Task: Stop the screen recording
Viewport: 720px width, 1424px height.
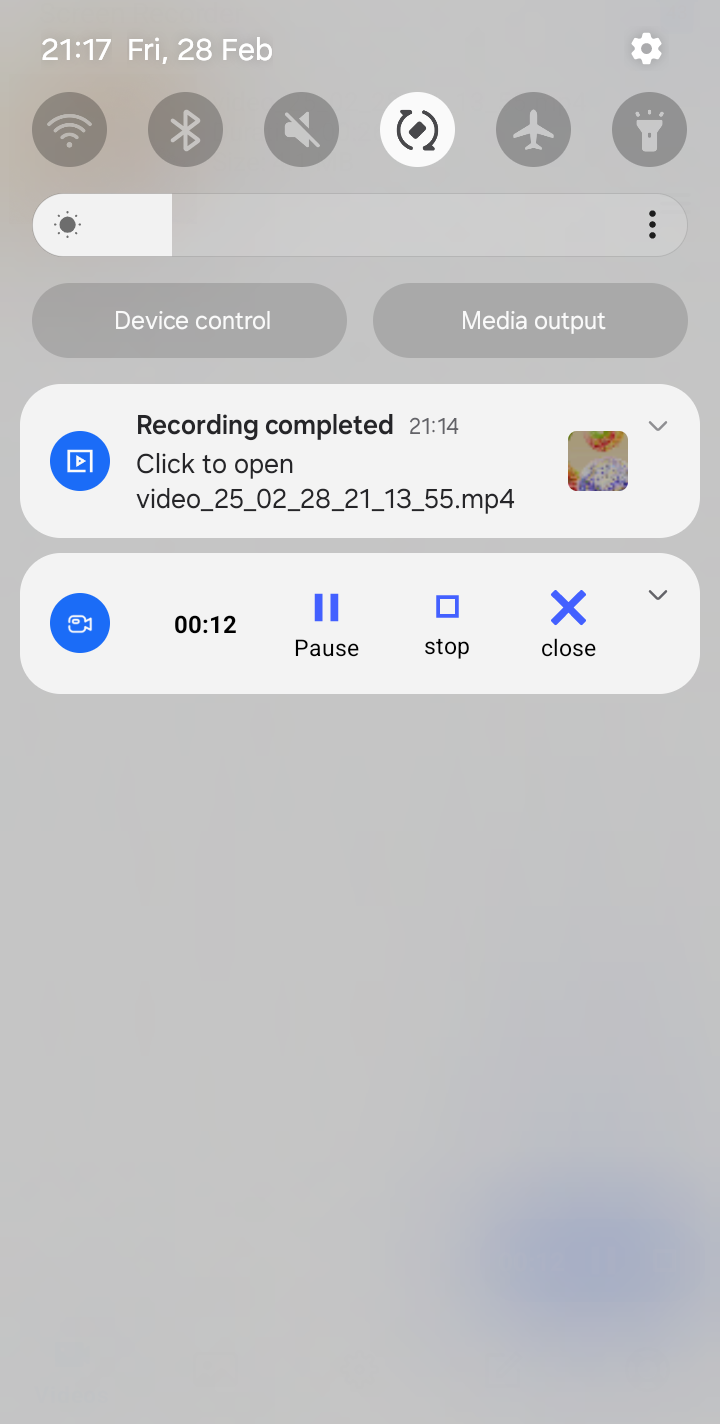Action: click(x=447, y=625)
